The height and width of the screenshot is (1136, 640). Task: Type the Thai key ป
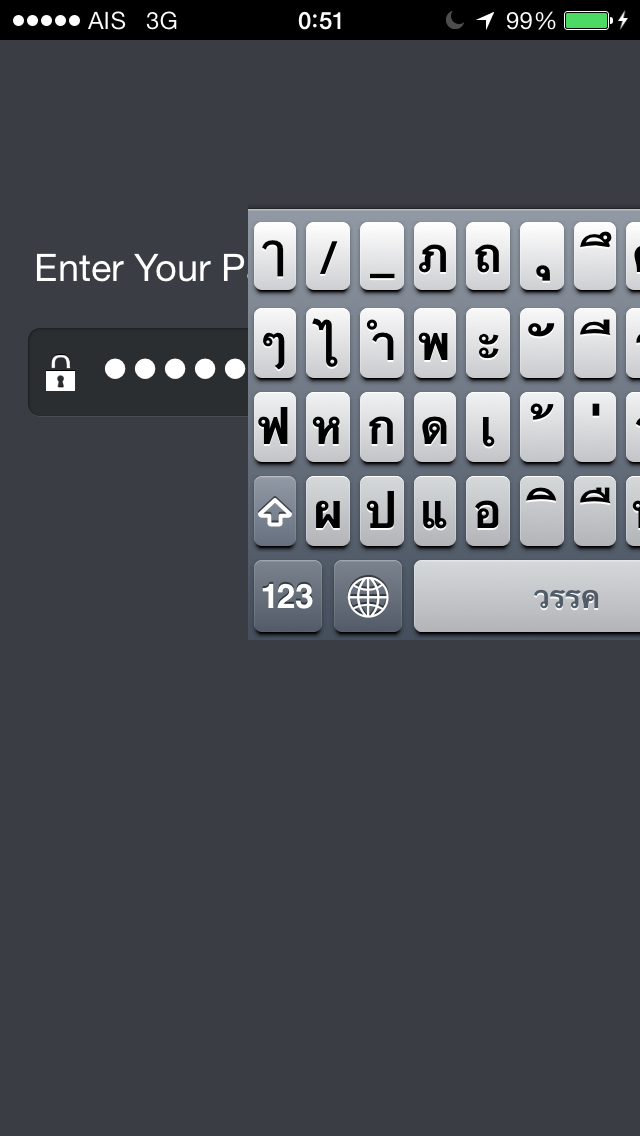pos(381,511)
